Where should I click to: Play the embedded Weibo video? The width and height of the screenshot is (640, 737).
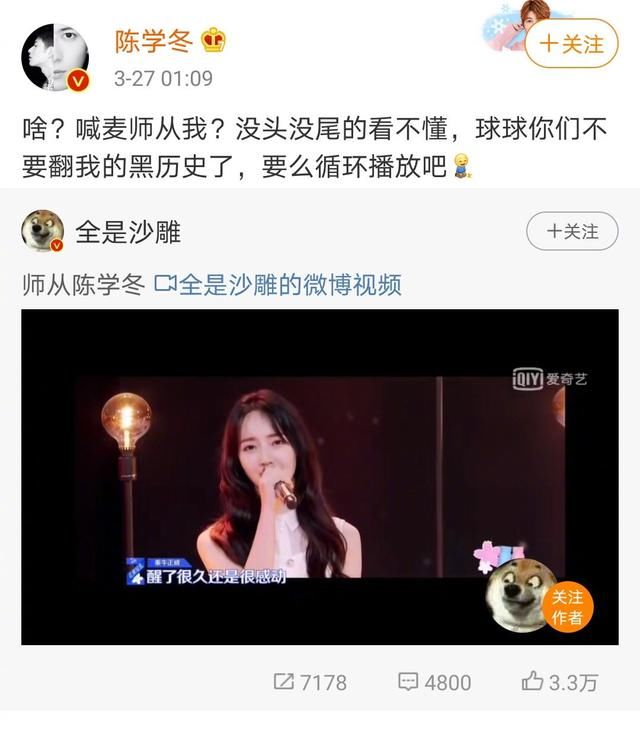coord(319,476)
